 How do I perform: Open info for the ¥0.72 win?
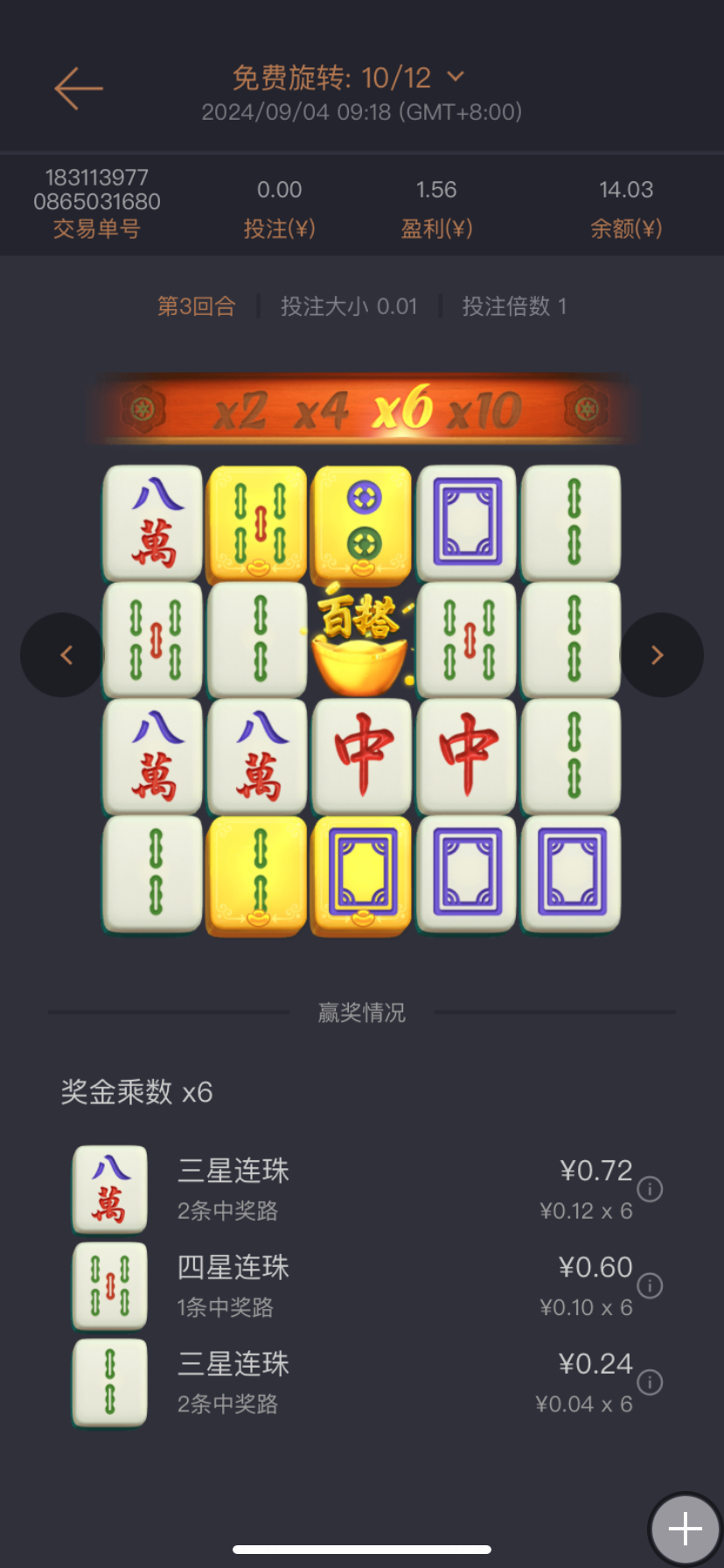650,1189
